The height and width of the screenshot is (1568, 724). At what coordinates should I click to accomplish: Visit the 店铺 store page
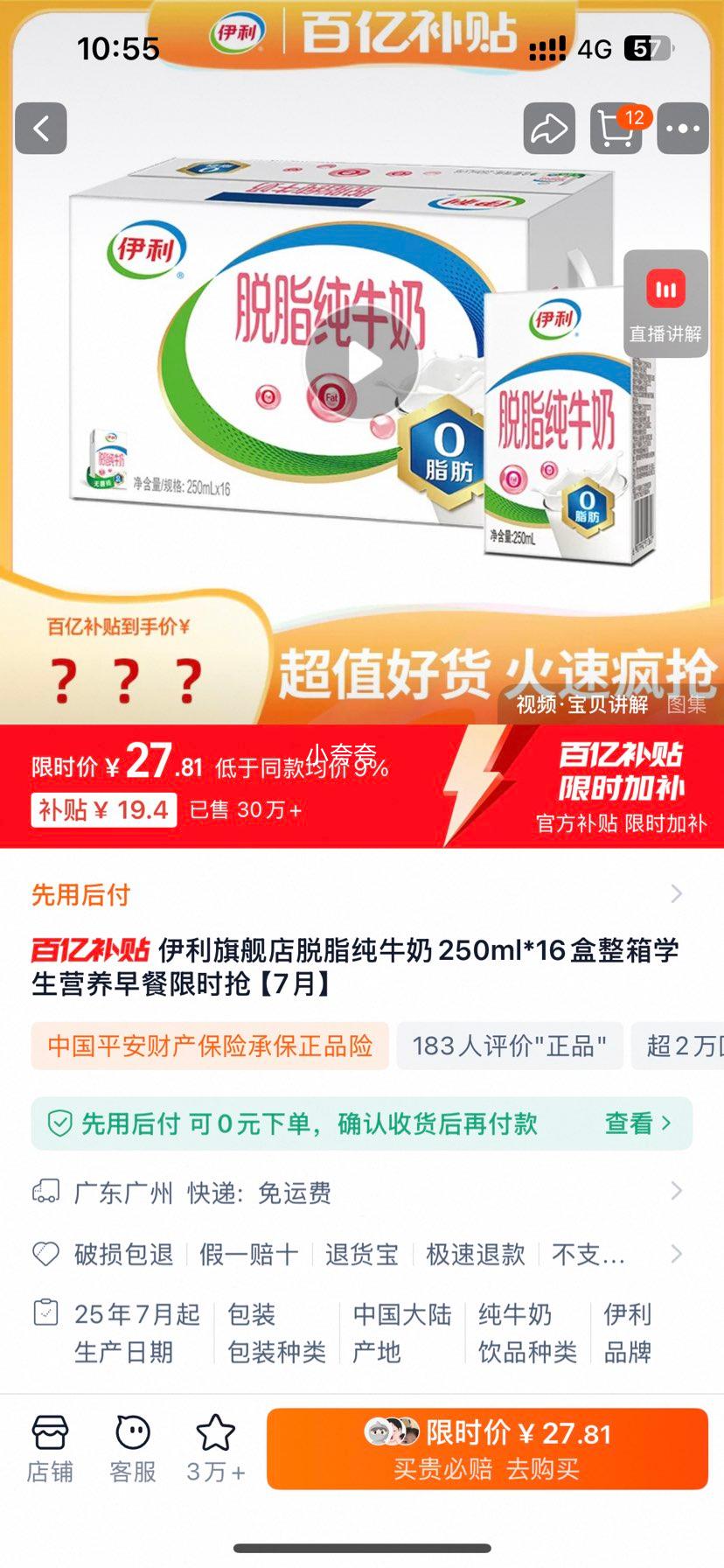50,1449
